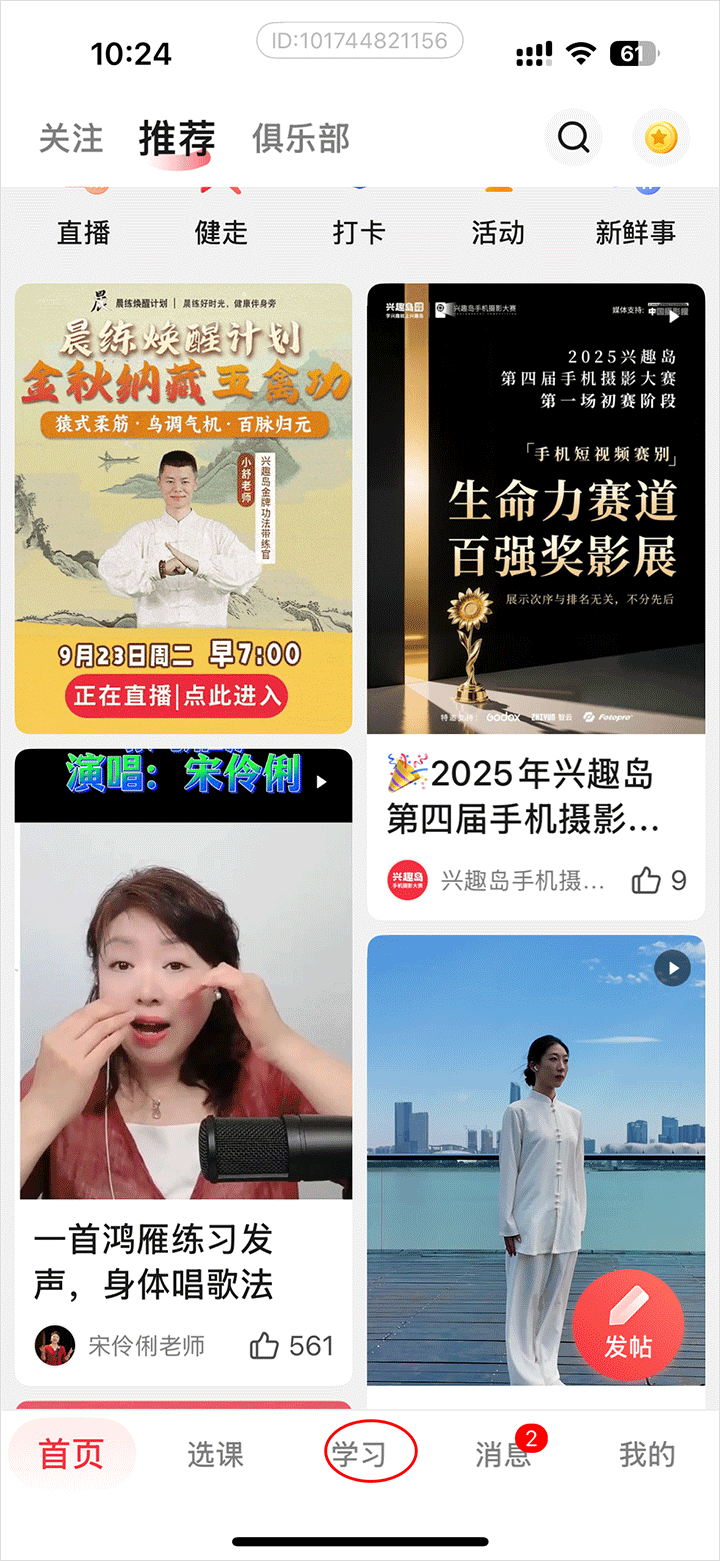This screenshot has width=720, height=1561.
Task: Open the 直播 shortcut
Action: coord(83,233)
